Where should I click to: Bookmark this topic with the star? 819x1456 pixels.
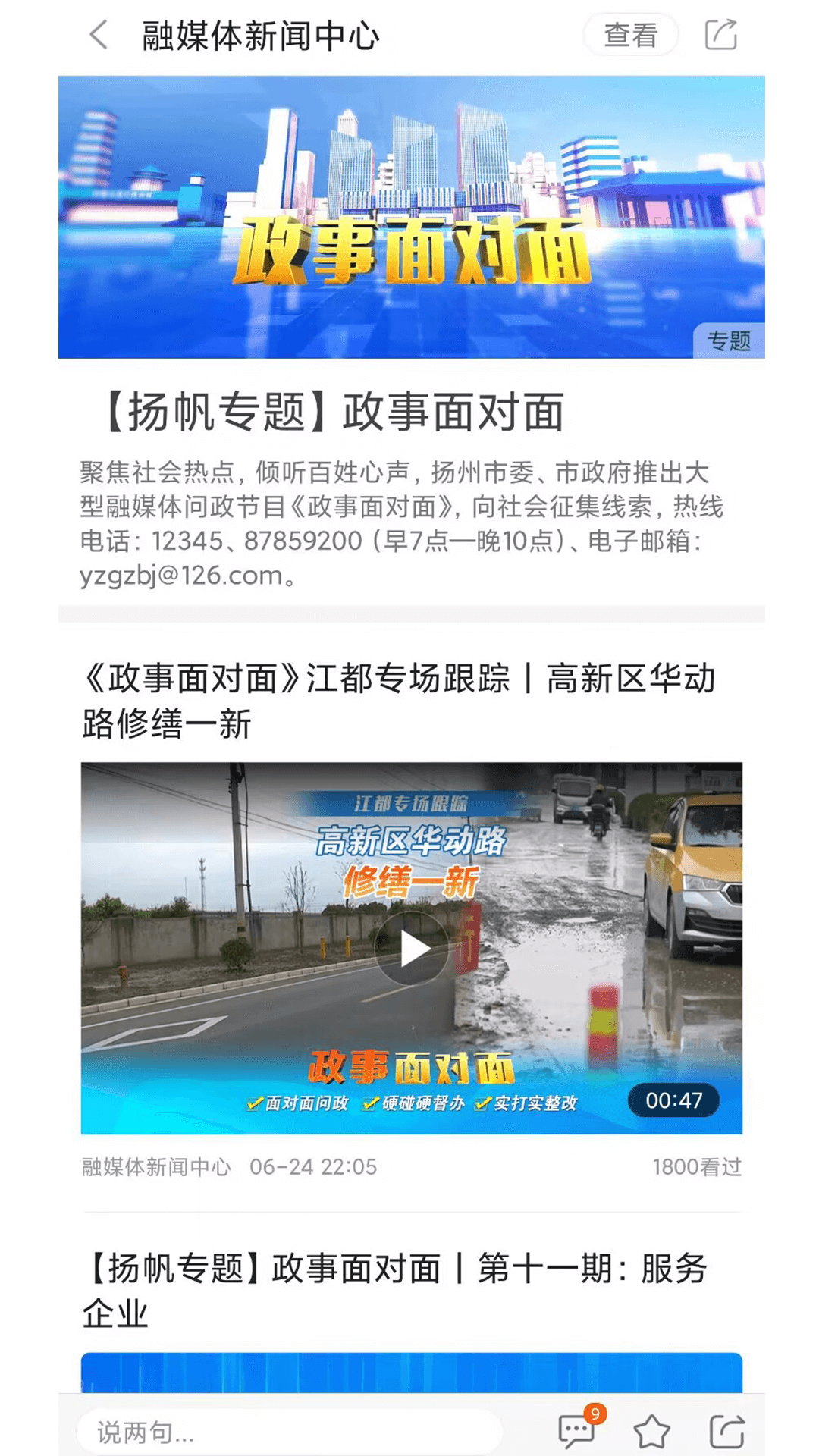coord(651,1432)
